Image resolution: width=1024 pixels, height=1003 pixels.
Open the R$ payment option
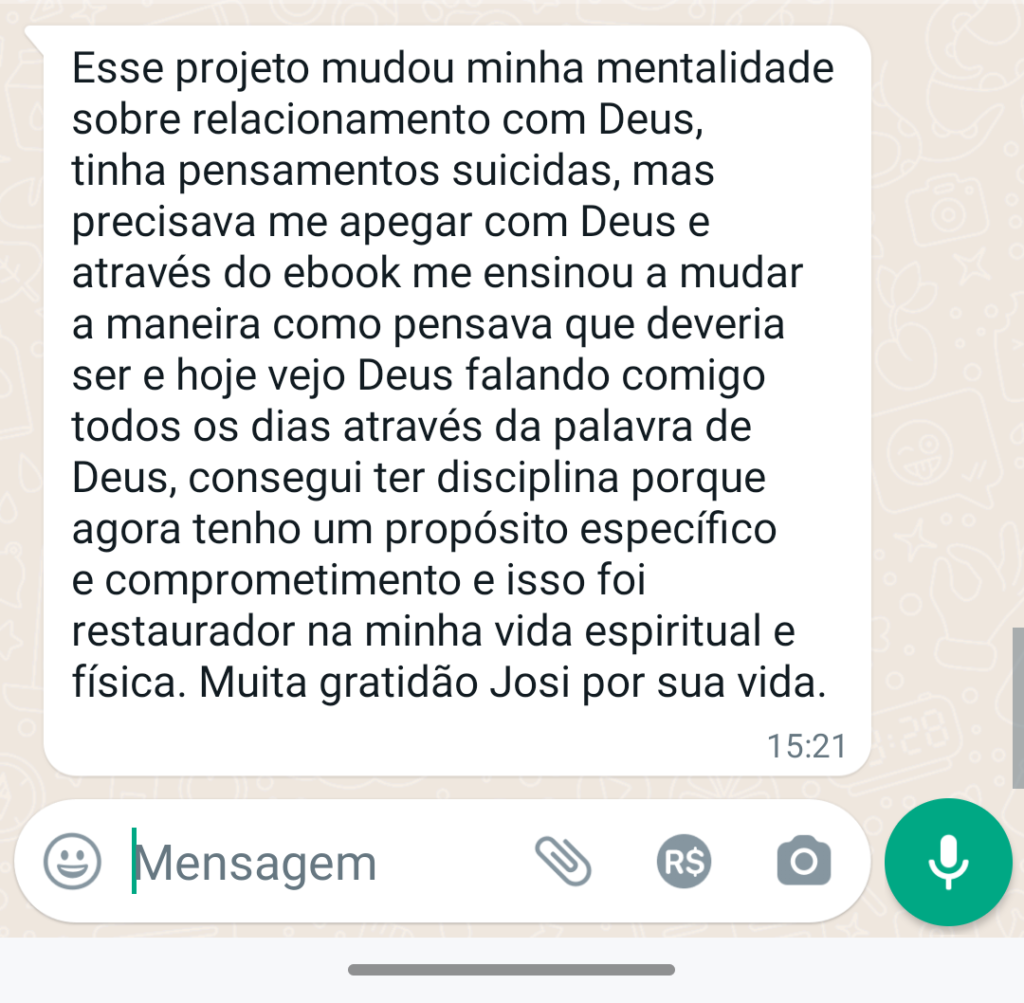coord(684,860)
